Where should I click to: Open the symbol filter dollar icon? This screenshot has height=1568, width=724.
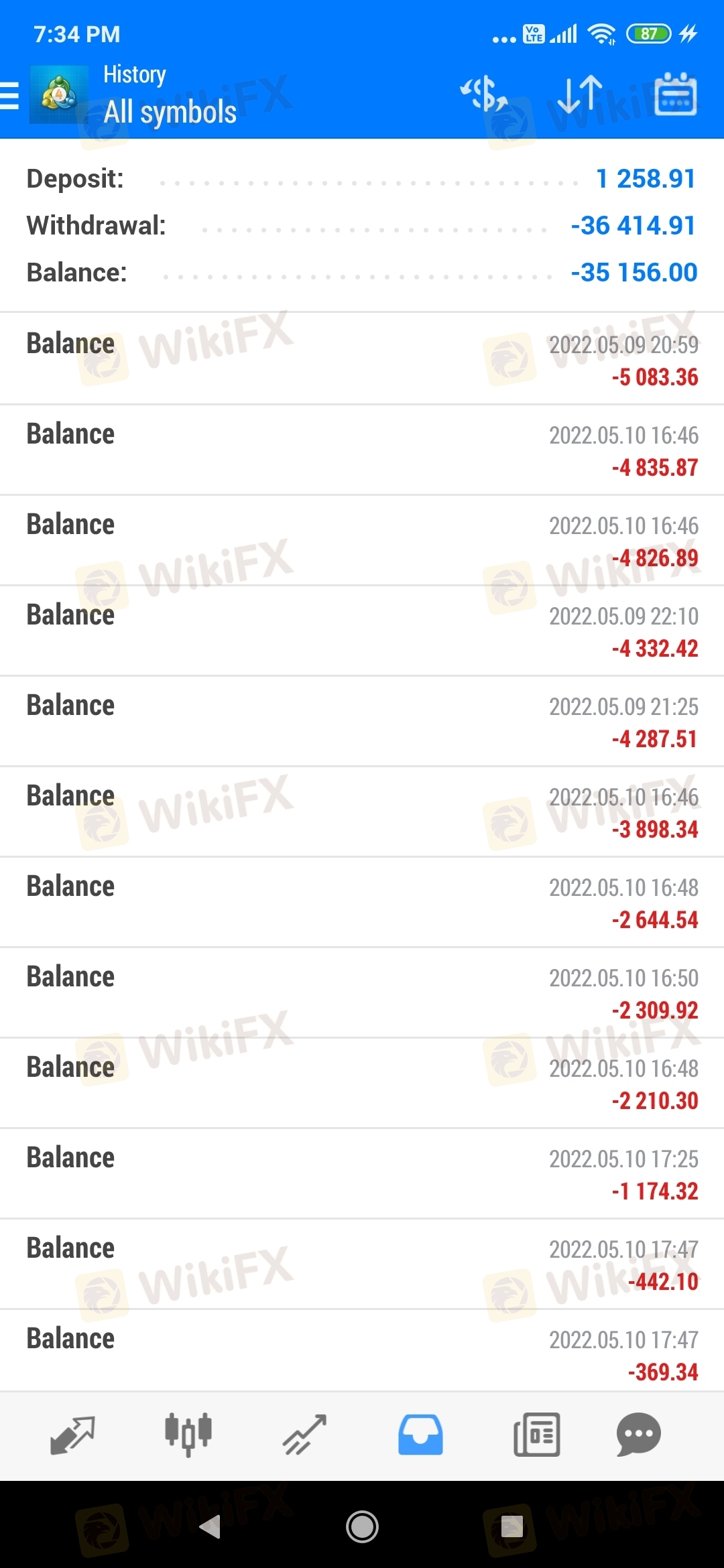pos(484,94)
